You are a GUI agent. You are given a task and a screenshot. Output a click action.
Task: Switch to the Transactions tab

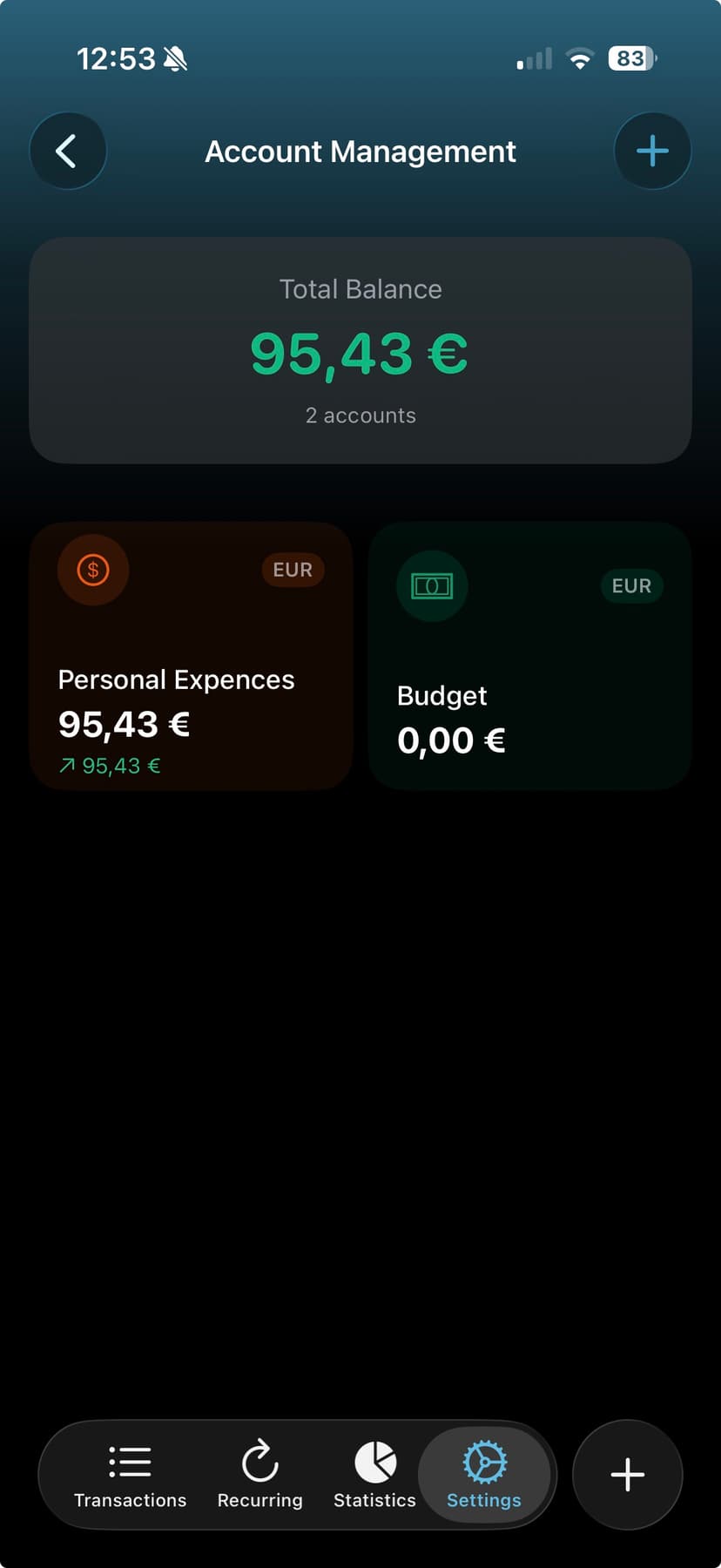point(130,1474)
